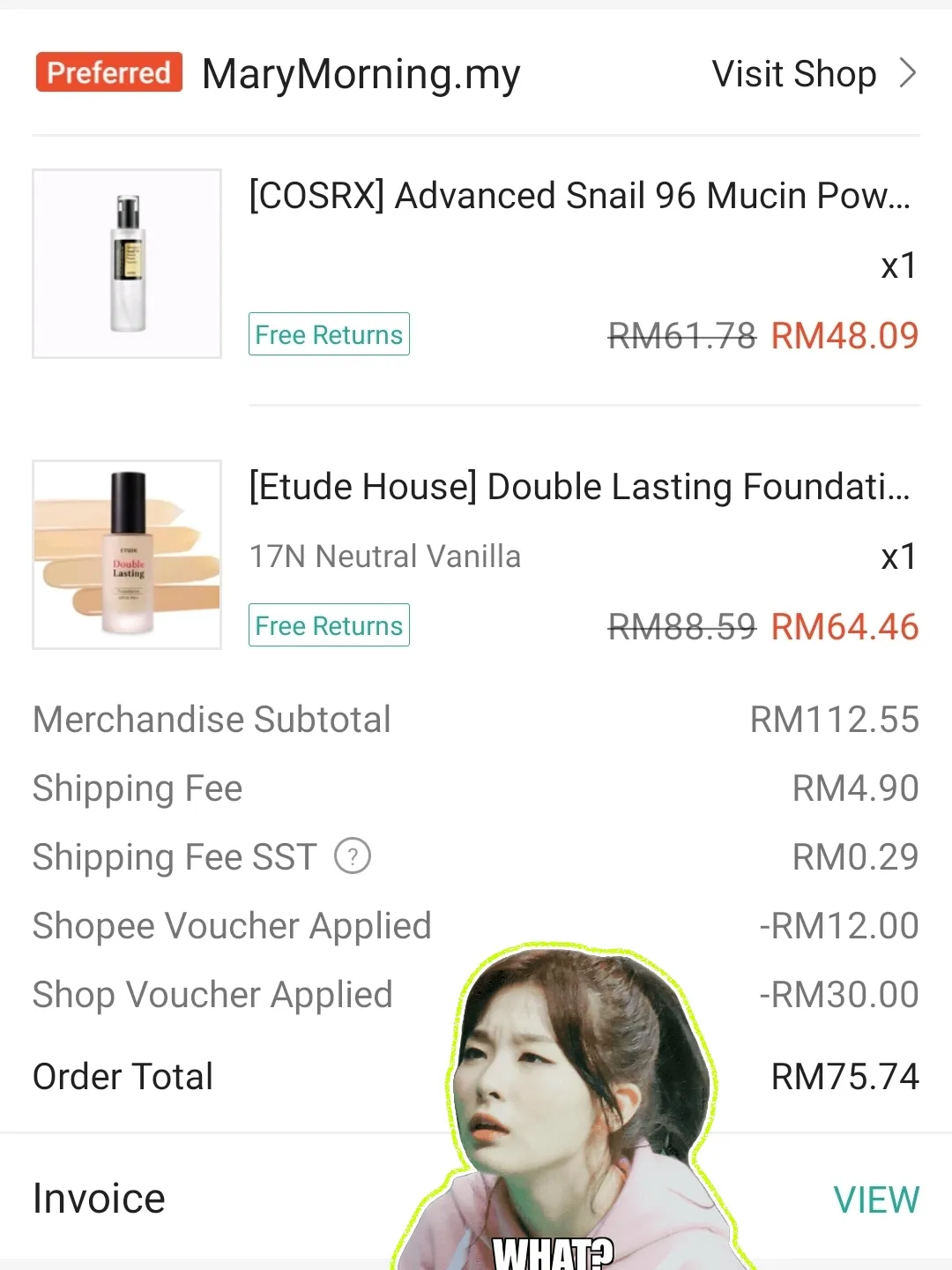Show Shipping Fee SST help info

(x=353, y=856)
